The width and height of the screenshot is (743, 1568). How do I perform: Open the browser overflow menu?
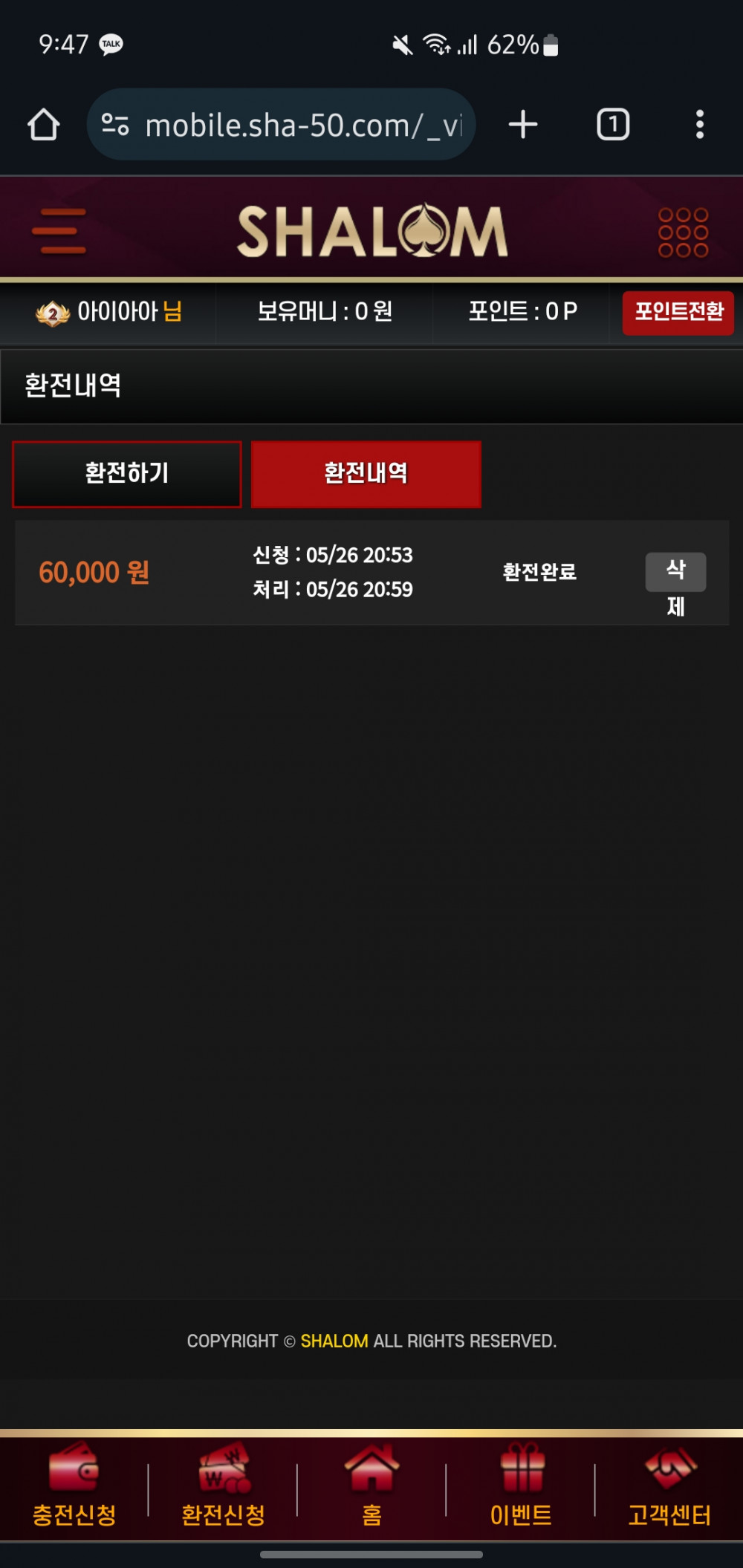(699, 125)
